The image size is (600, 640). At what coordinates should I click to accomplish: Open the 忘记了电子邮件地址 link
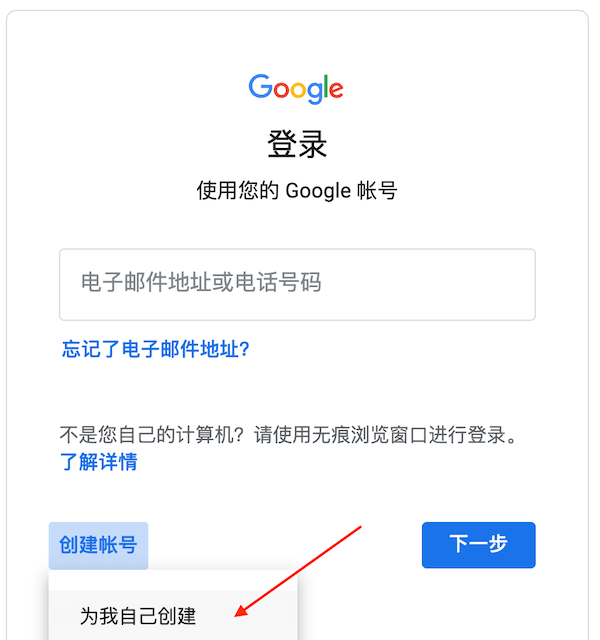tap(155, 349)
